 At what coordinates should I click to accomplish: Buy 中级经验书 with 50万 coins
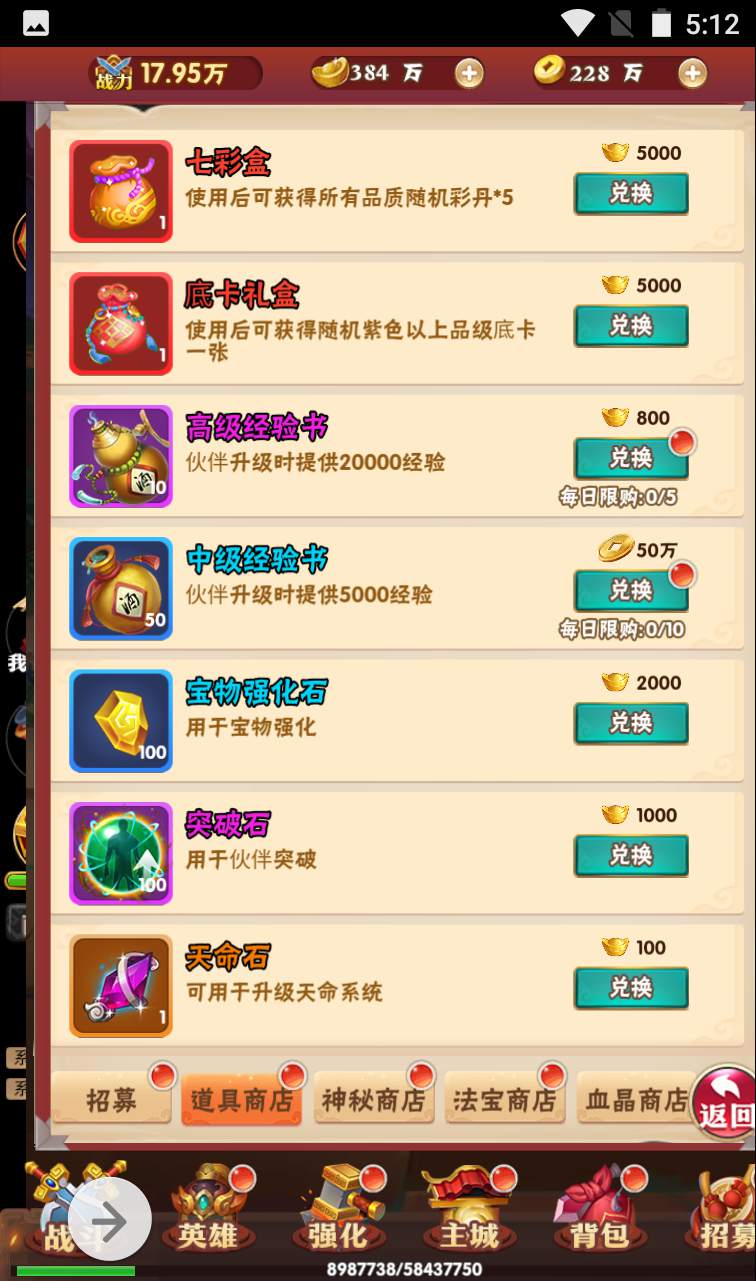click(631, 590)
